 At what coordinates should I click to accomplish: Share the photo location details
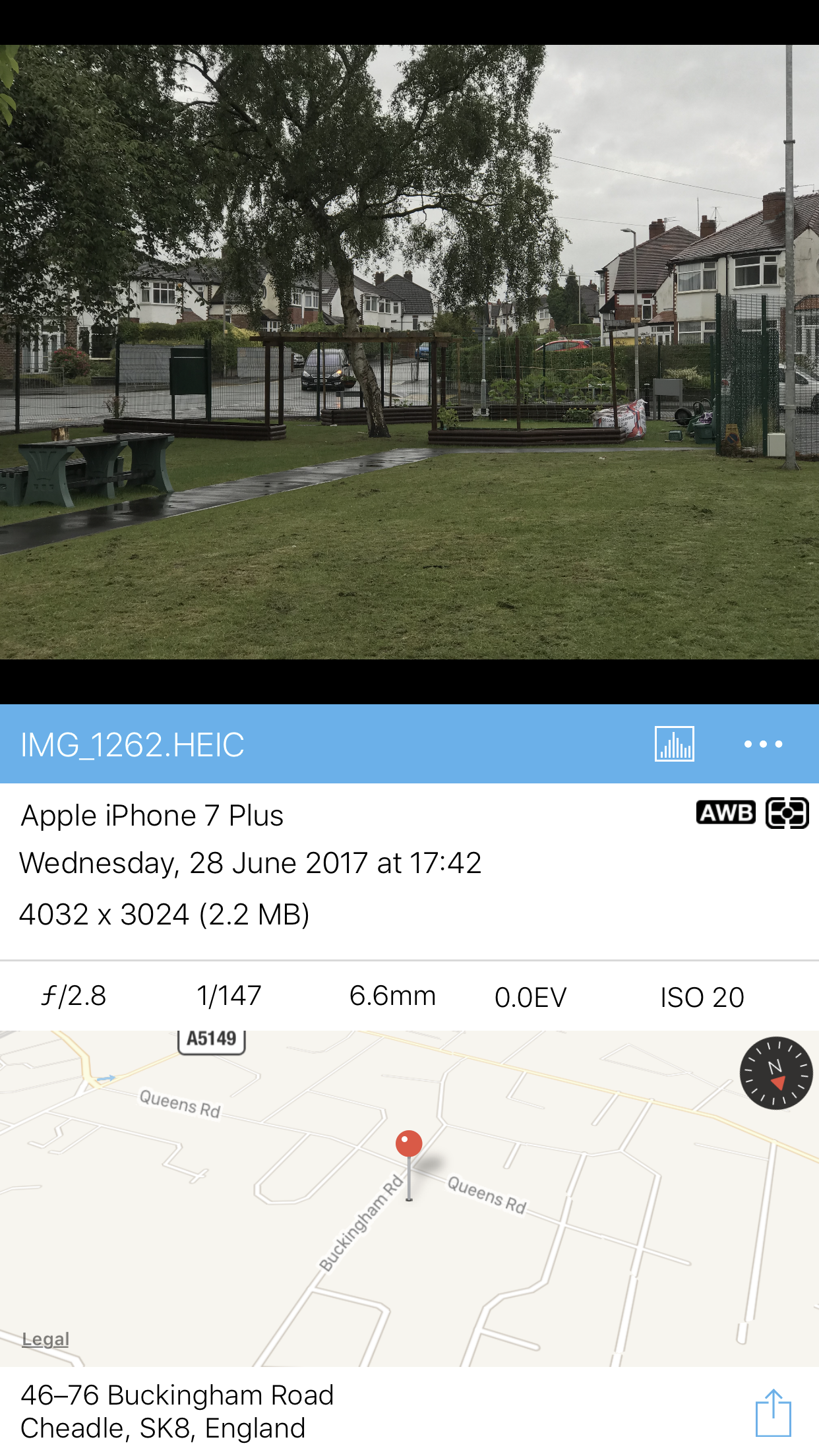[x=773, y=1412]
